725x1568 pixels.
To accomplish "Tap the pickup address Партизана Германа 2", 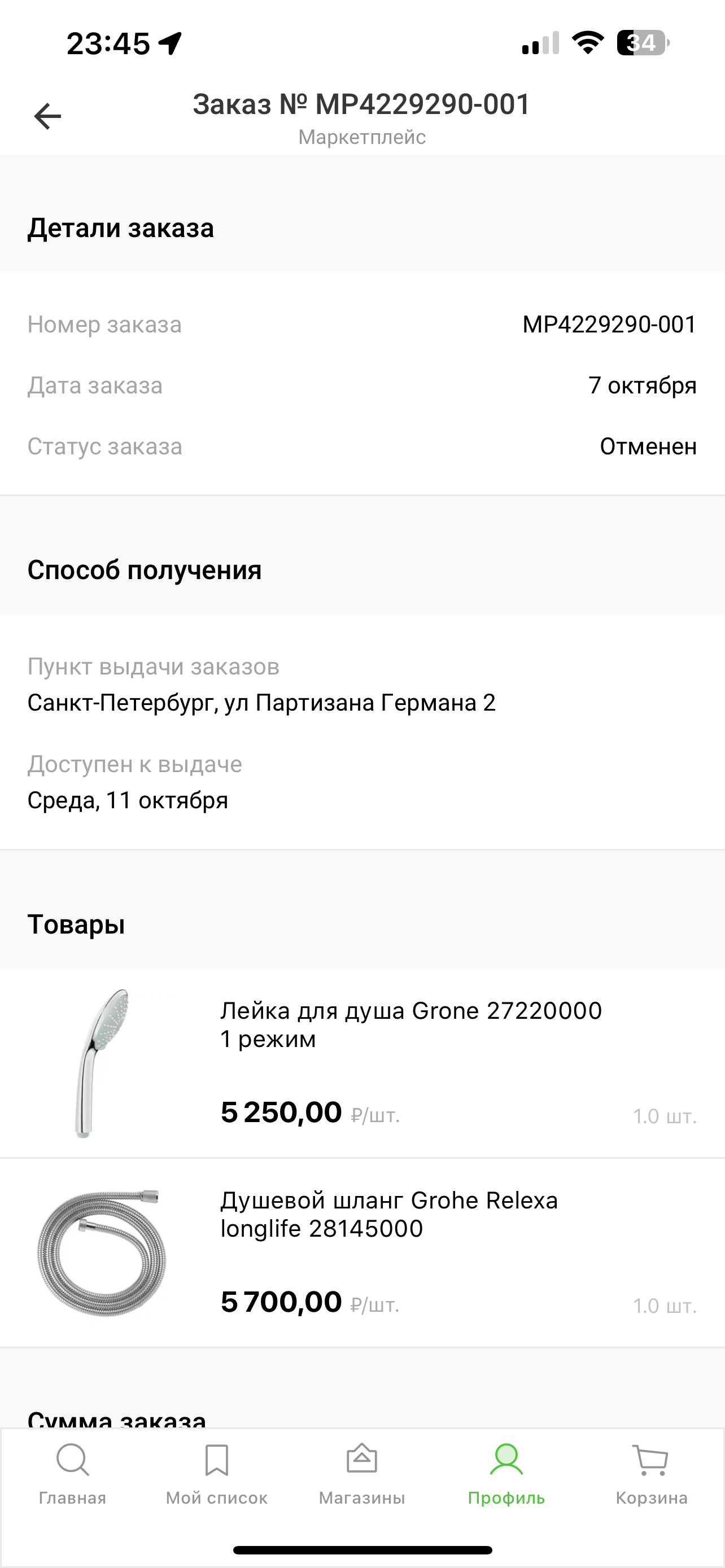I will (x=262, y=703).
